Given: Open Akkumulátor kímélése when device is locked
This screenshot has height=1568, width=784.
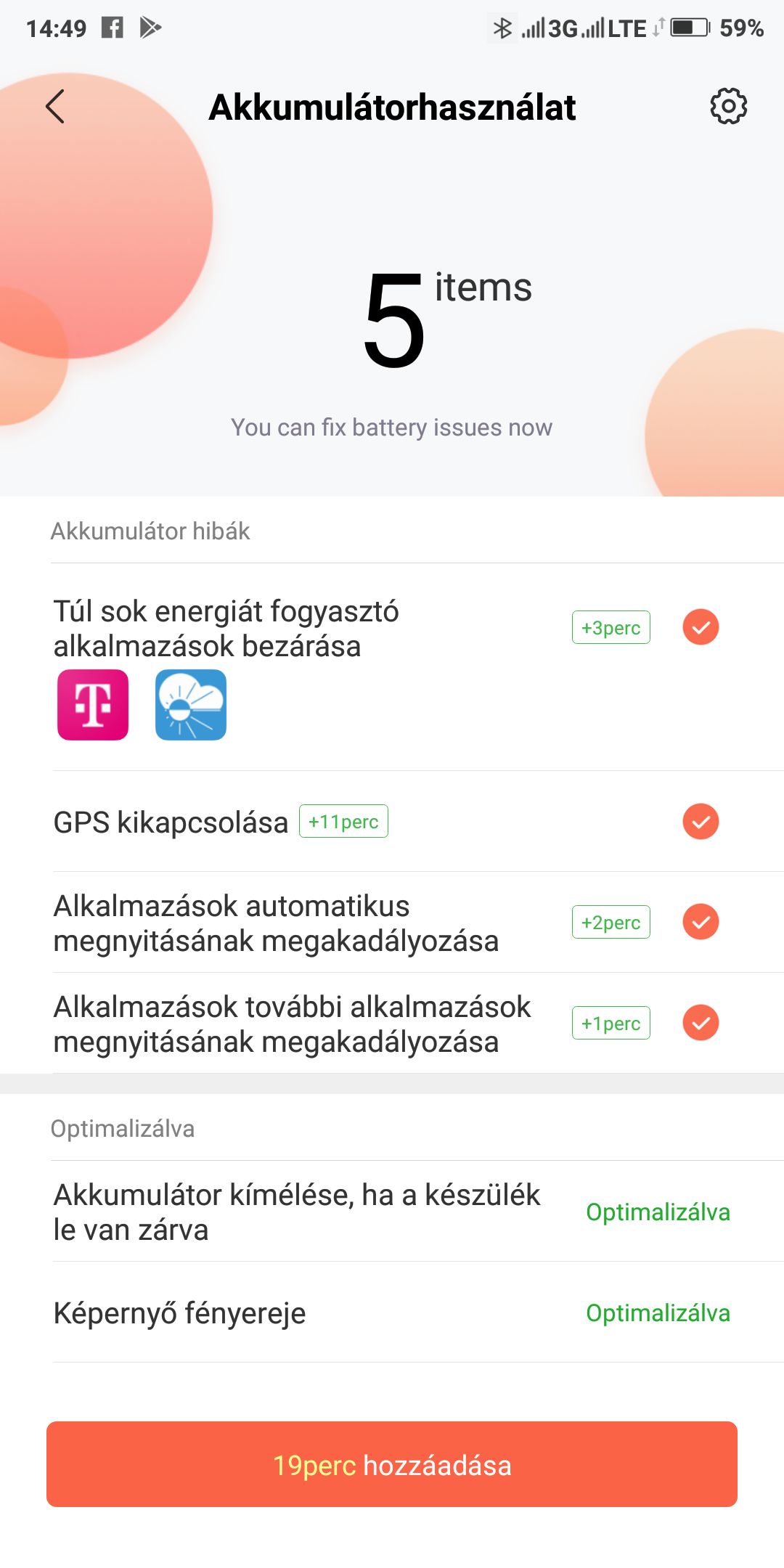Looking at the screenshot, I should (392, 1212).
